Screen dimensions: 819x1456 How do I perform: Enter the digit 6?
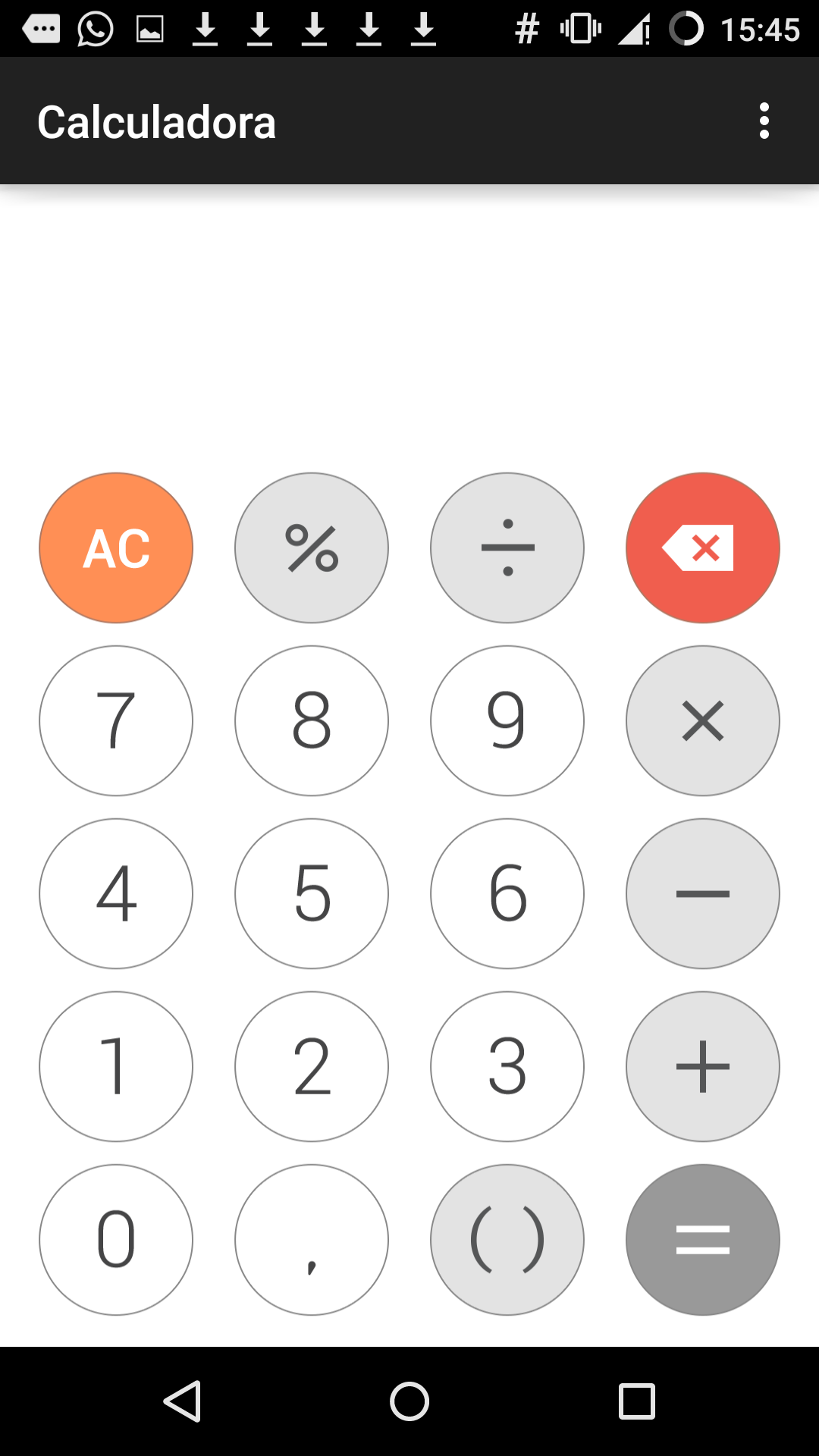(x=507, y=894)
